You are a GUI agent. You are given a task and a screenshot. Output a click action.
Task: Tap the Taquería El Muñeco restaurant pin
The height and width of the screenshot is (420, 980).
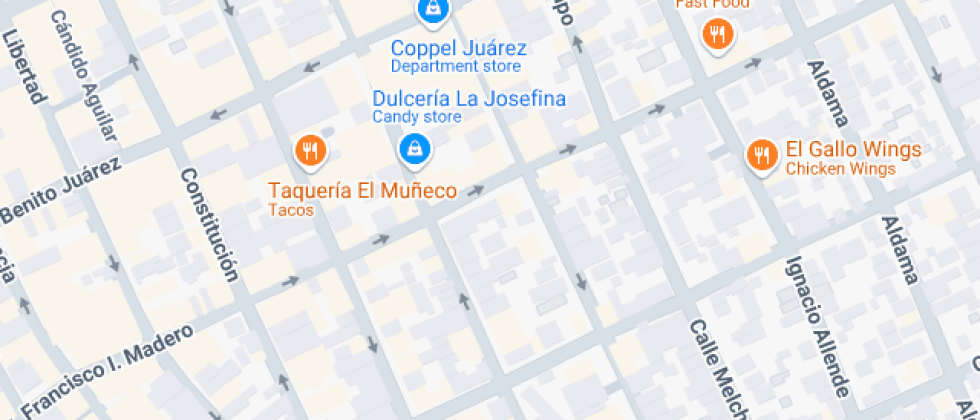(x=311, y=151)
